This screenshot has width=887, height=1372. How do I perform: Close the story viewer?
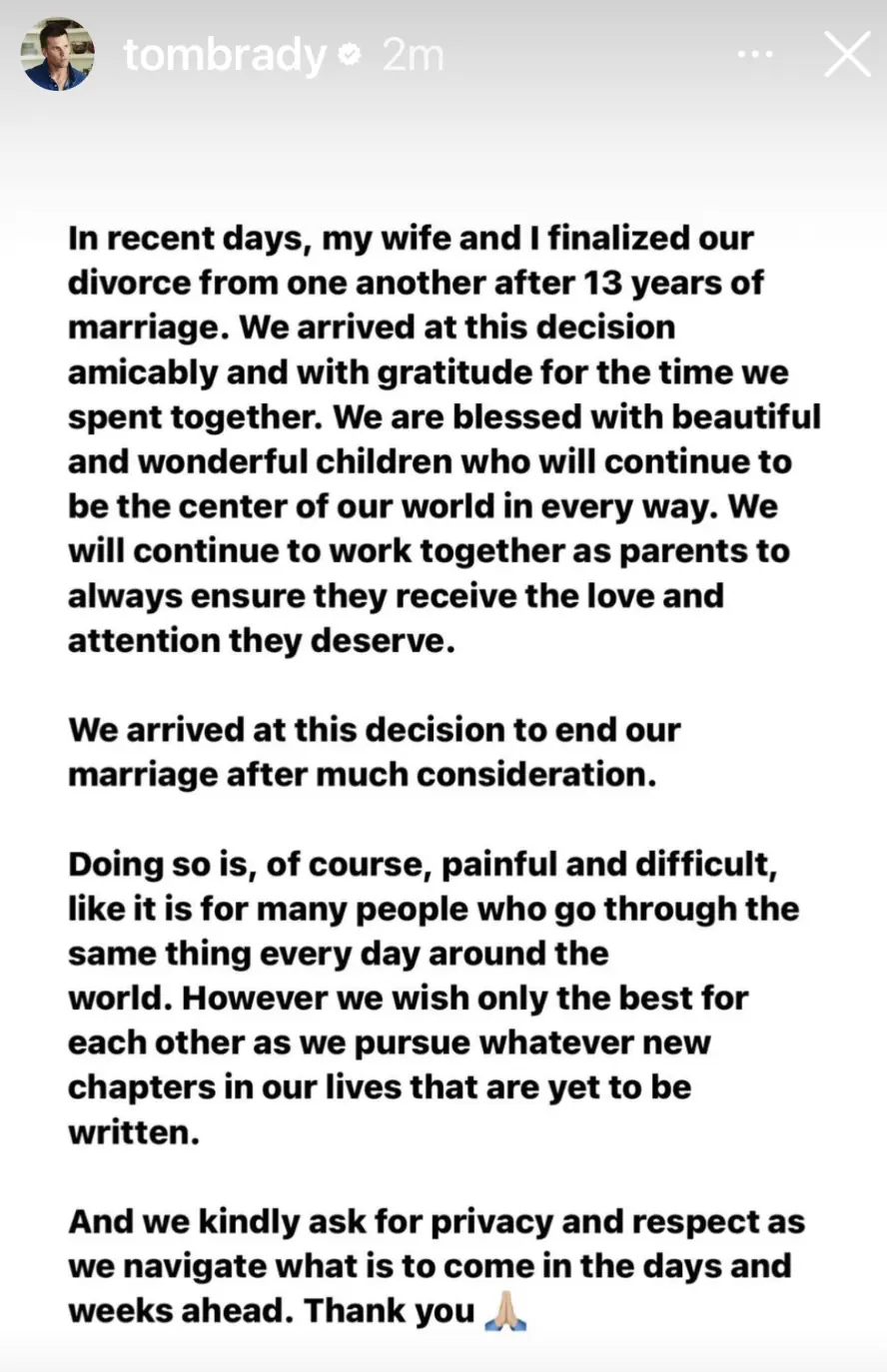[846, 54]
